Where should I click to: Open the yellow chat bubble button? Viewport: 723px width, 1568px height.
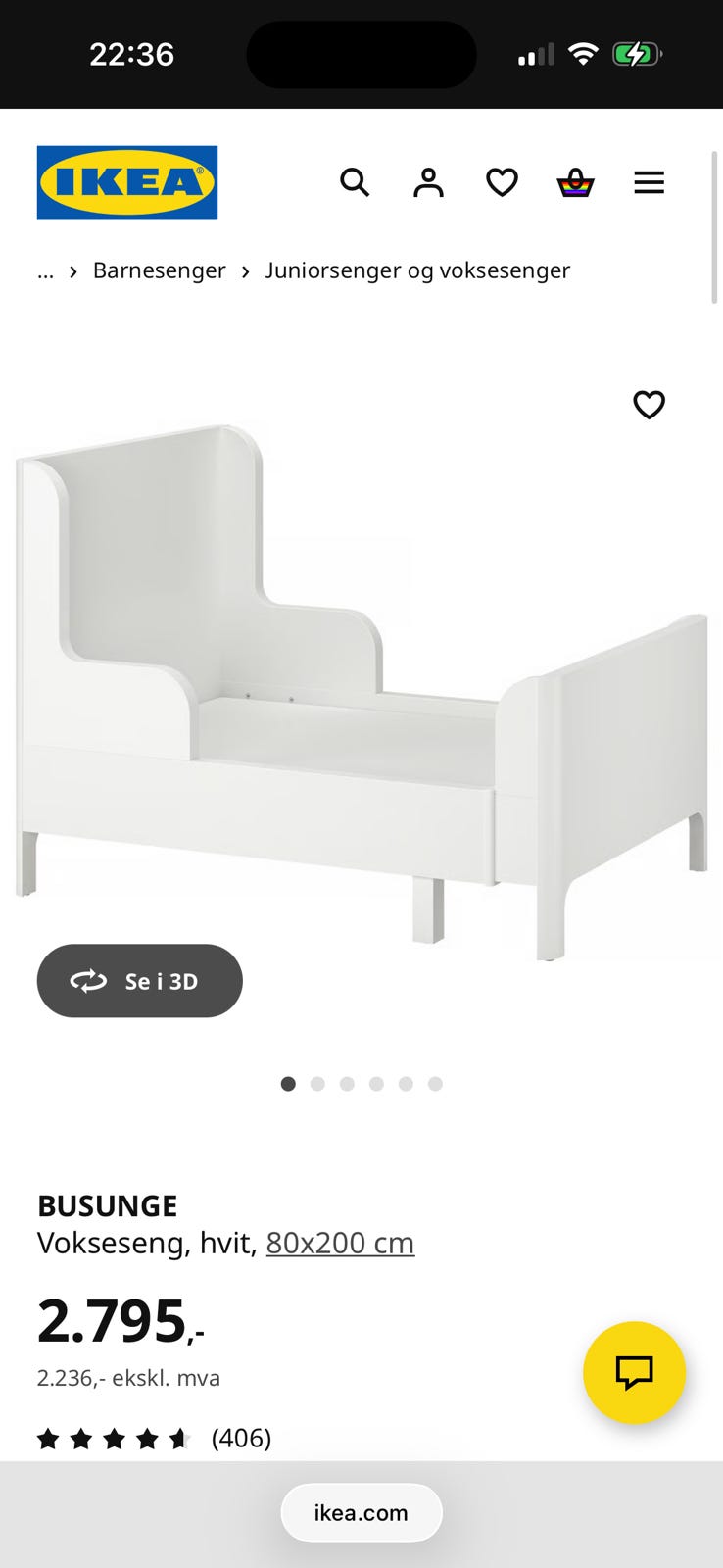click(x=634, y=1372)
